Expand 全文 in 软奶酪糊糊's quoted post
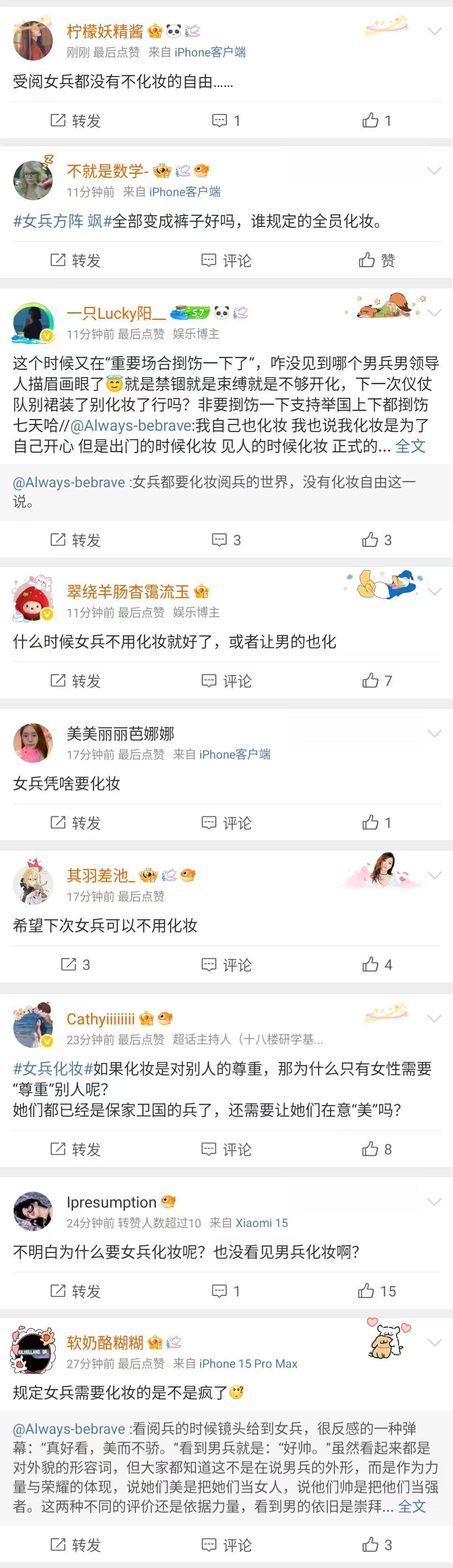 (412, 1506)
